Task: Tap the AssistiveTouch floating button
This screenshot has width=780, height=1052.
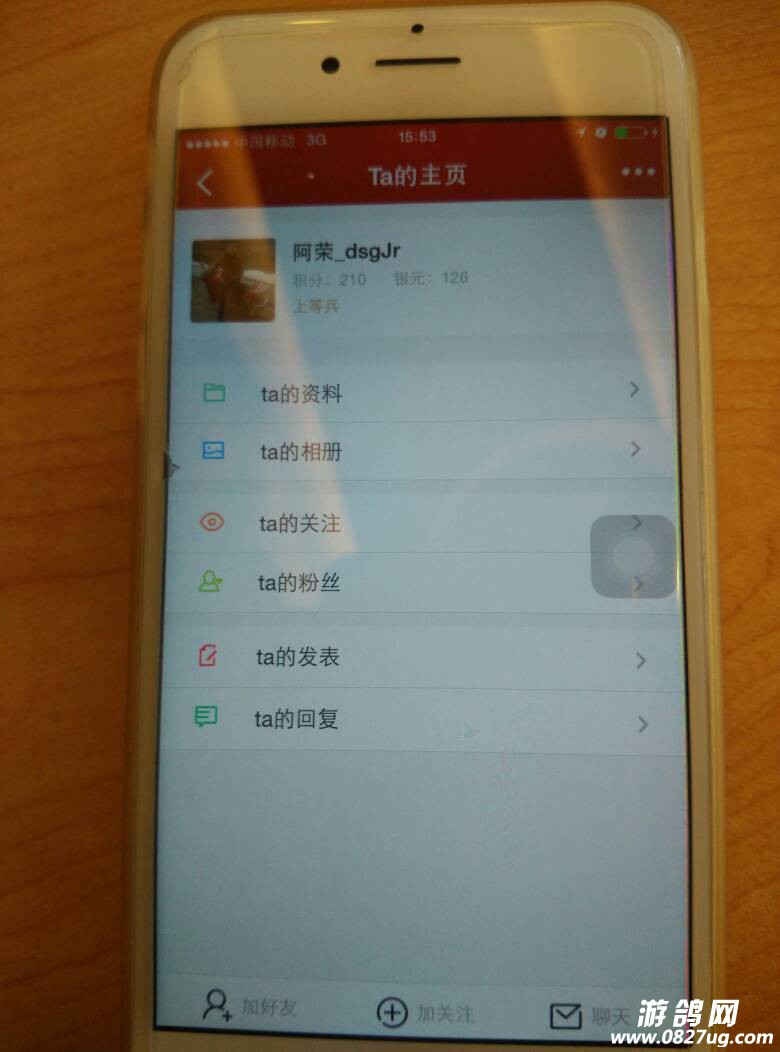Action: (633, 556)
